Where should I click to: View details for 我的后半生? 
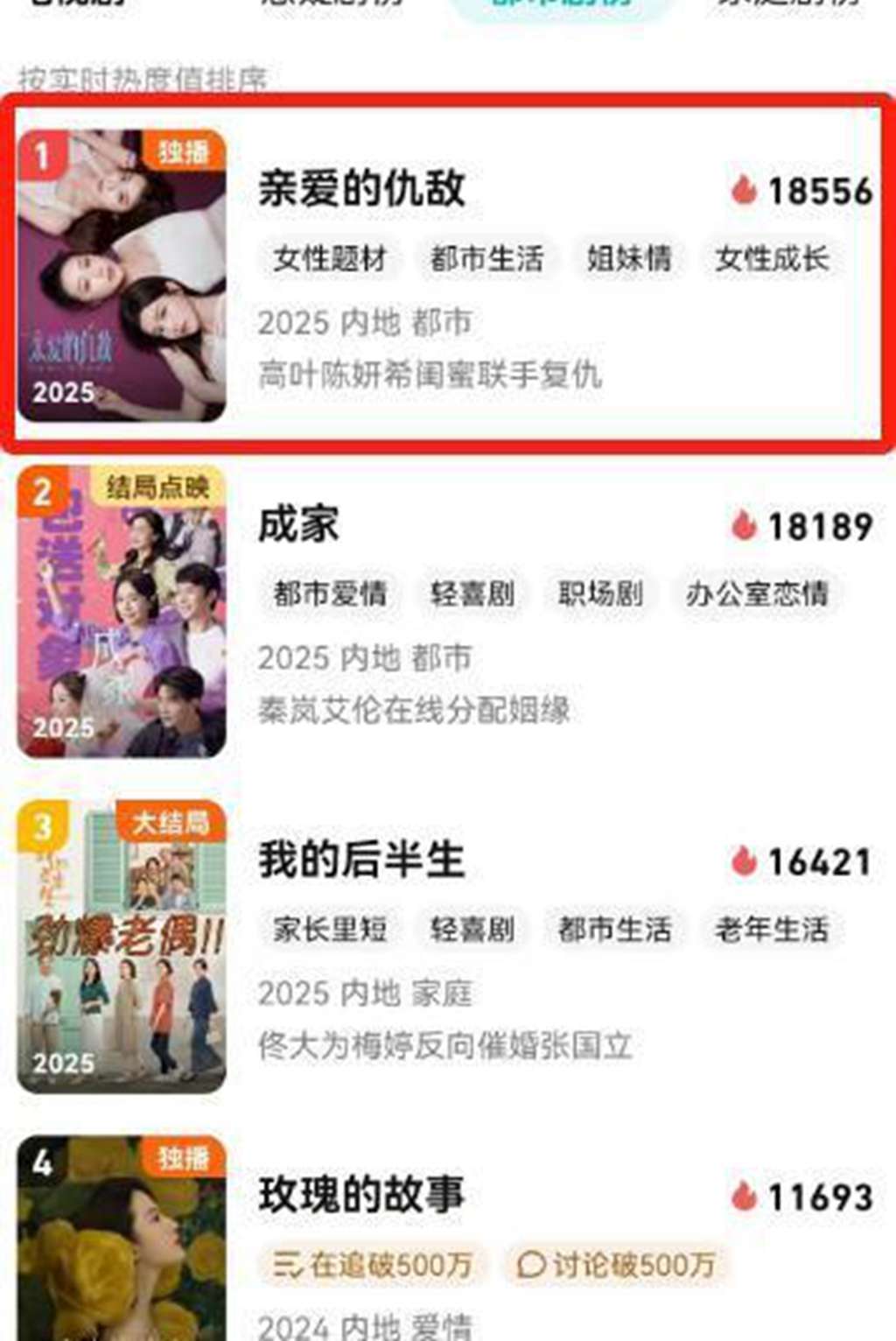(360, 860)
